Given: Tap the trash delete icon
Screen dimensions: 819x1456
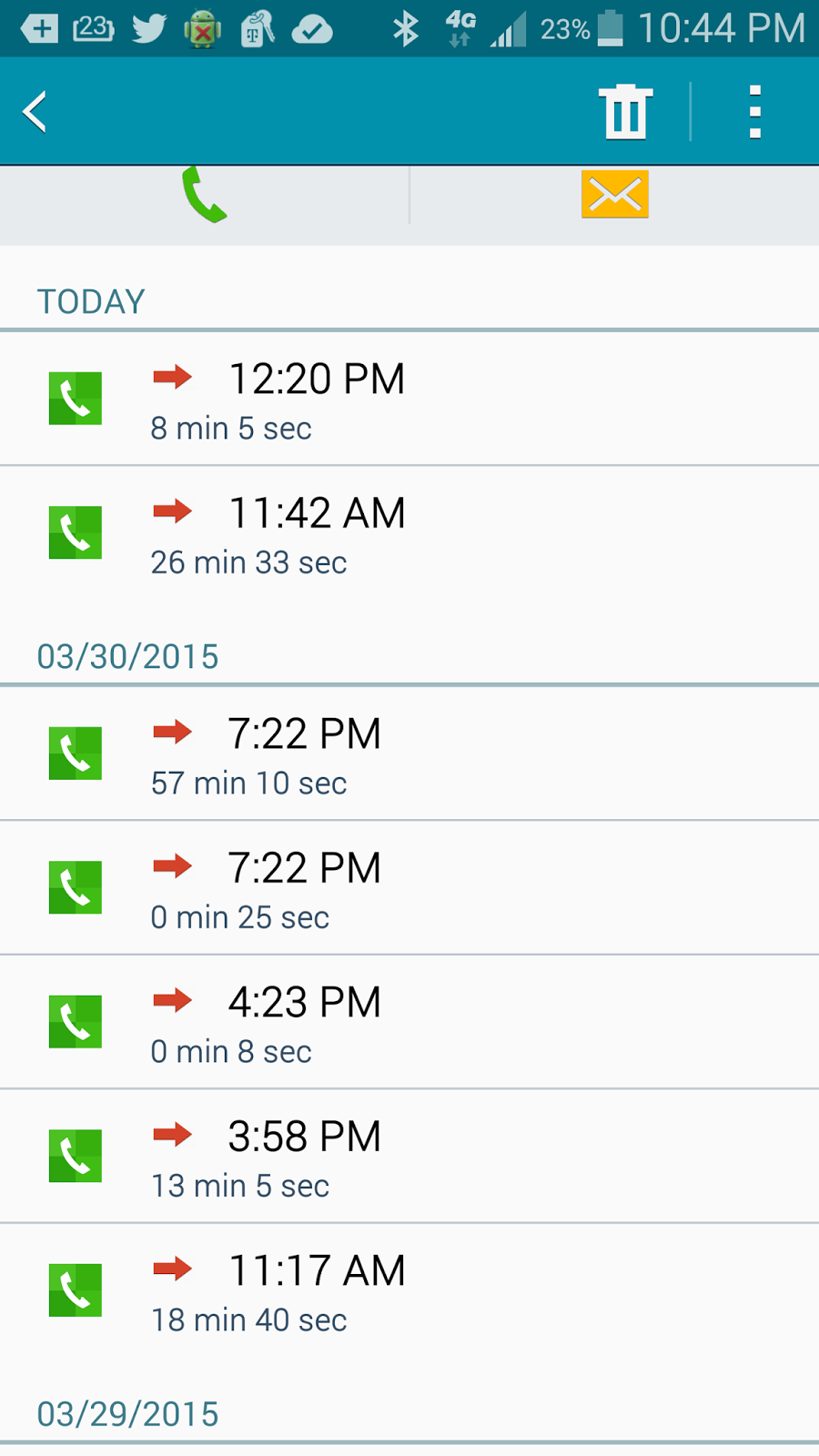Looking at the screenshot, I should point(625,112).
